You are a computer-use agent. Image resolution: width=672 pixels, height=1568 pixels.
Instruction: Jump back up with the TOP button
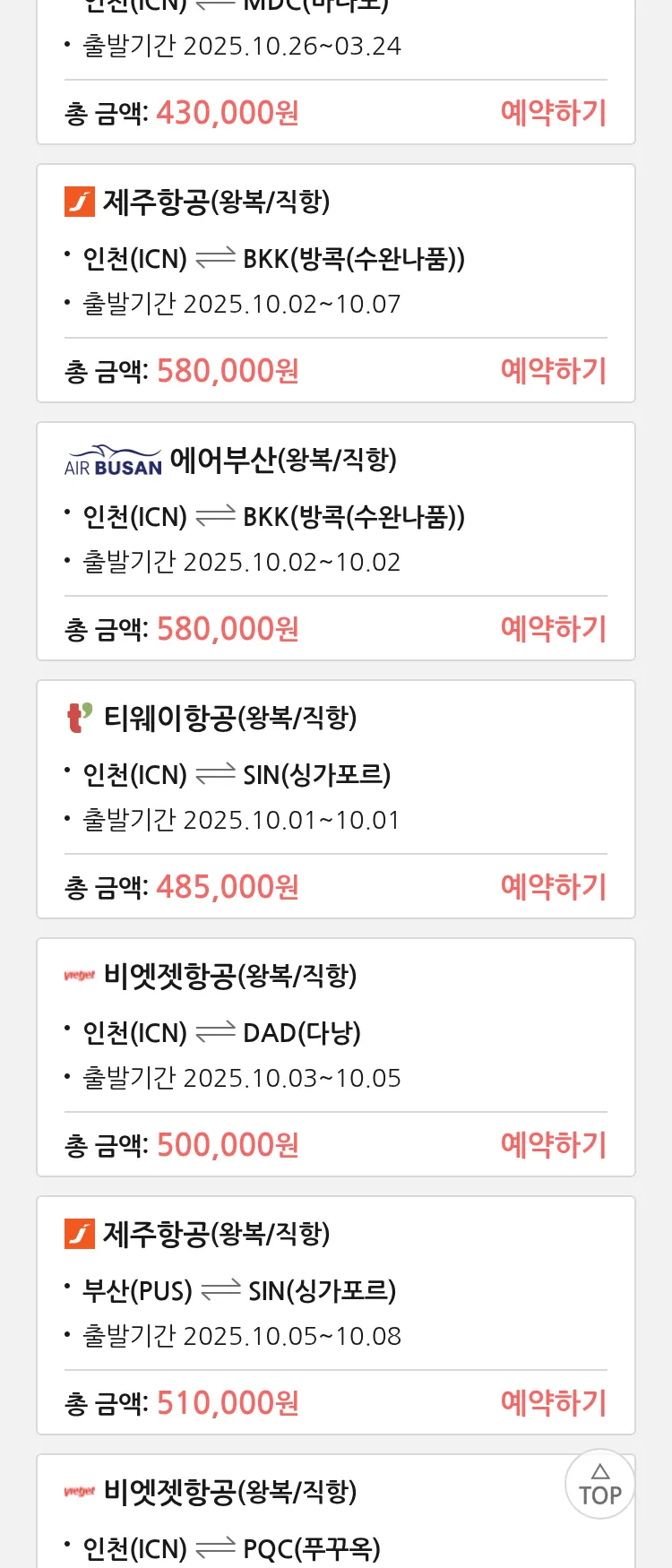click(599, 1485)
